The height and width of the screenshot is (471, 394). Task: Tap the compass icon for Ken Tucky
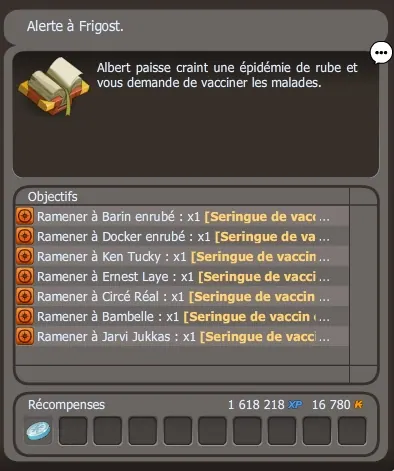[x=25, y=256]
